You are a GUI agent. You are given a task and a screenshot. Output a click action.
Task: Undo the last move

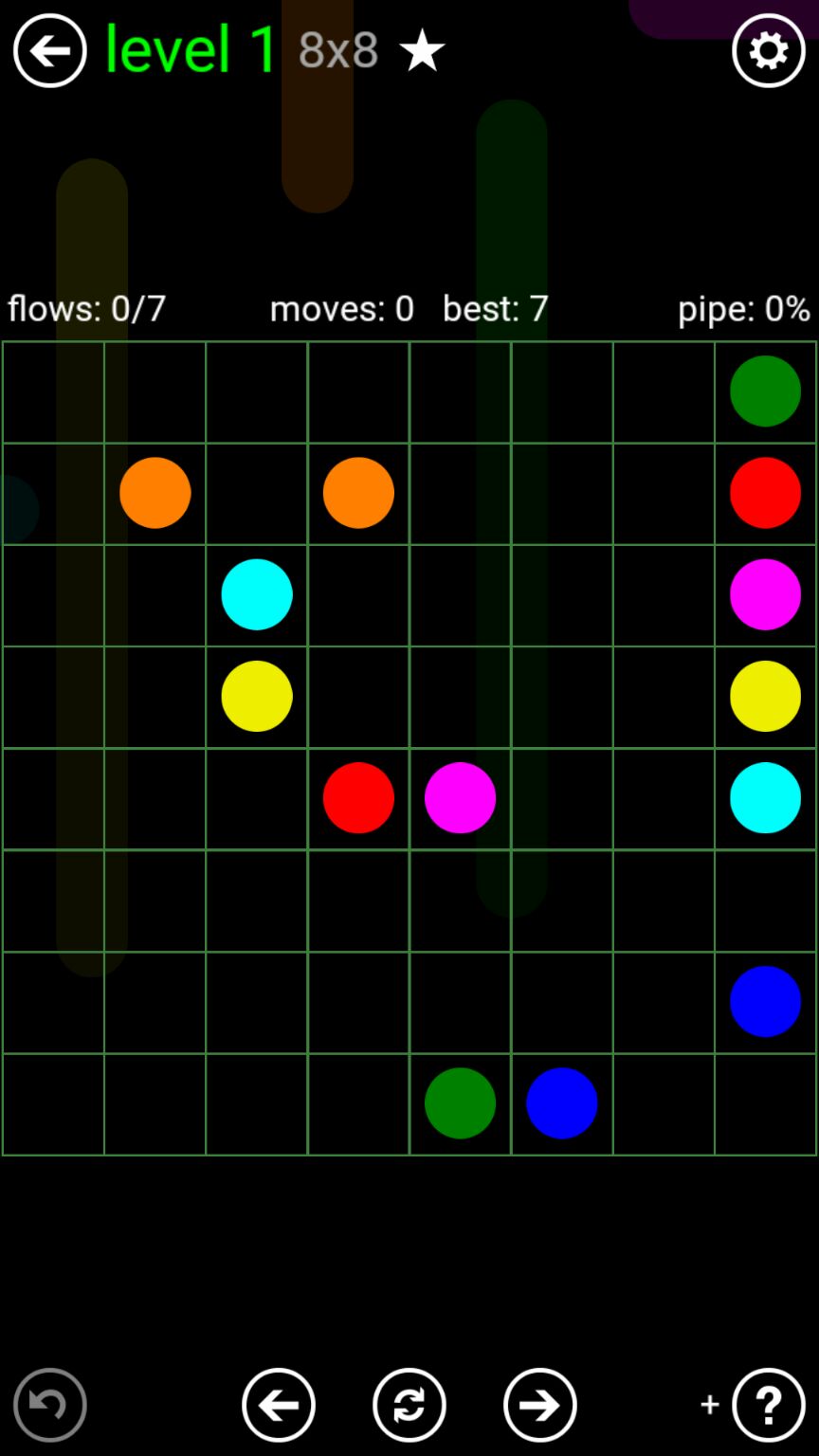click(x=49, y=1405)
